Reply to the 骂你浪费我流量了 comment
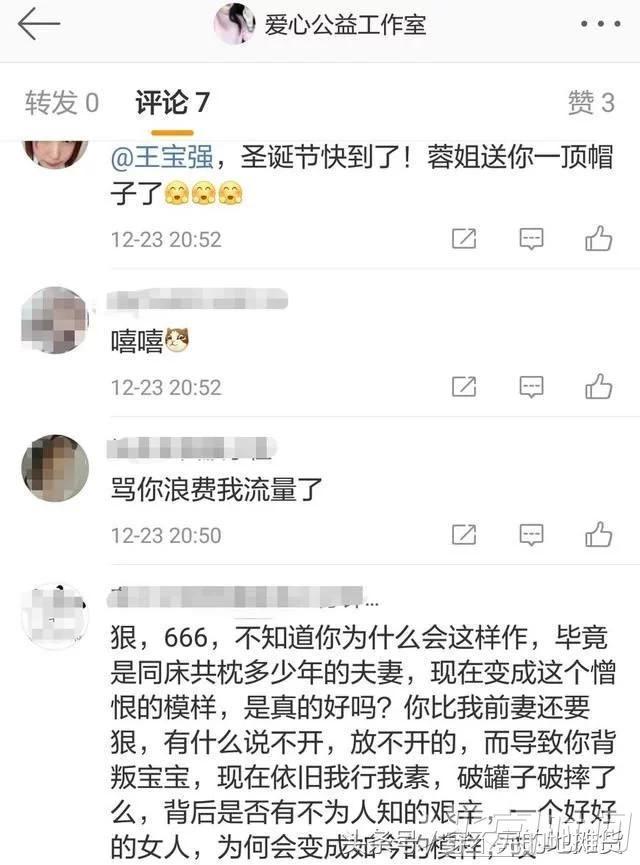Image resolution: width=640 pixels, height=865 pixels. click(531, 535)
